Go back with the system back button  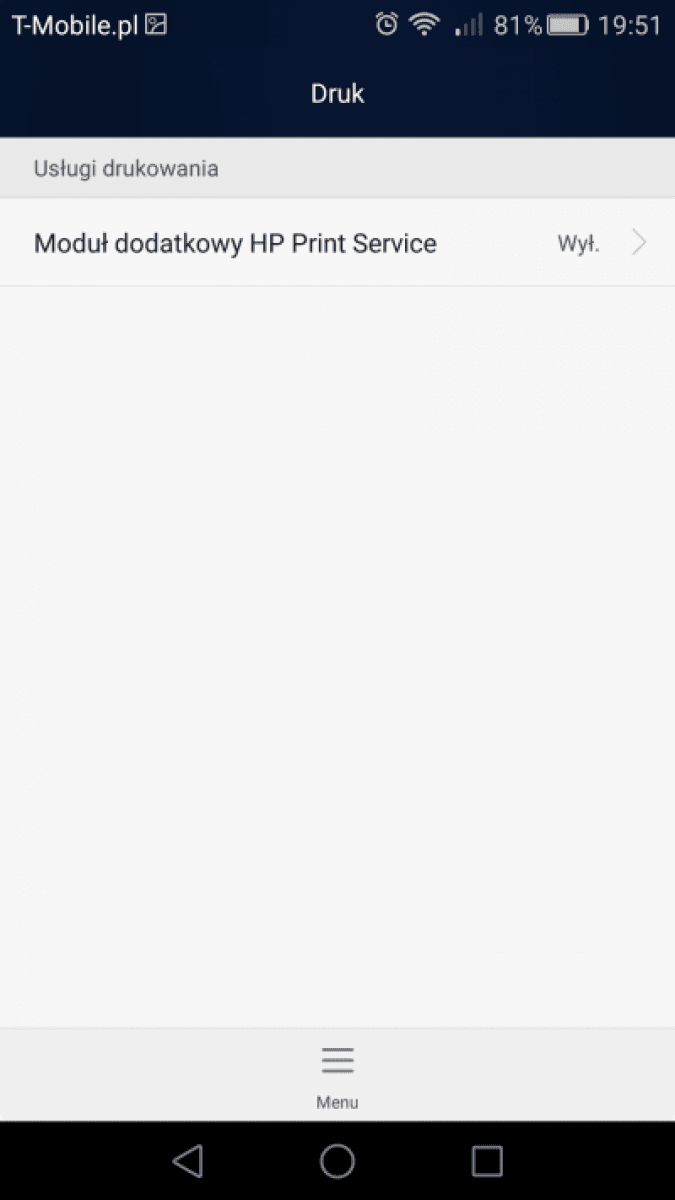pyautogui.click(x=188, y=1160)
